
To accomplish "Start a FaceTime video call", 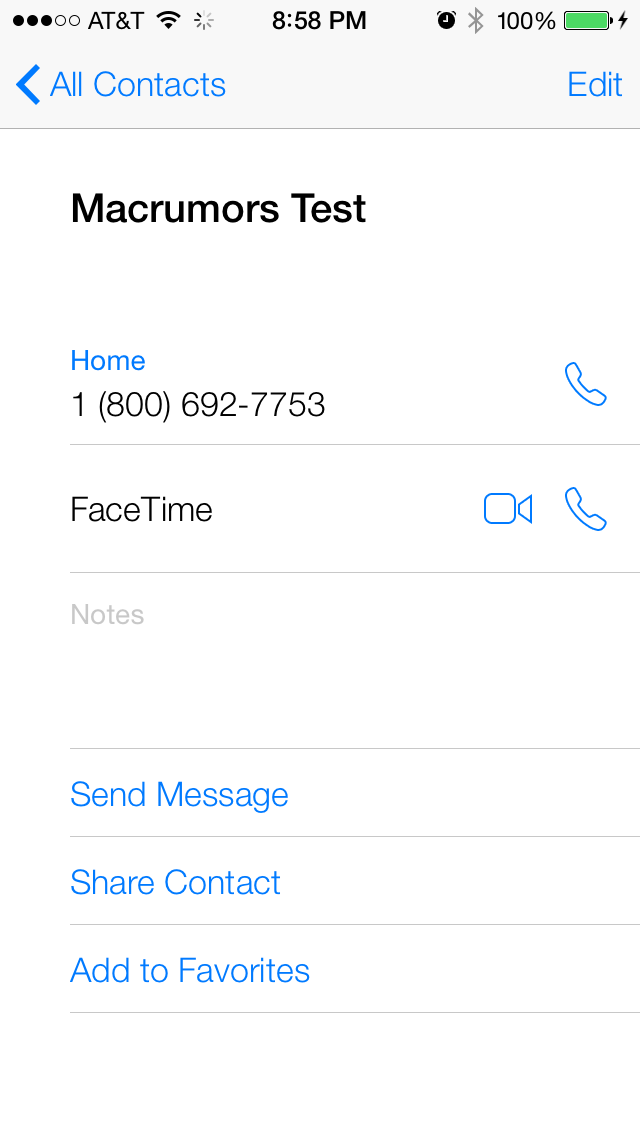I will click(x=507, y=509).
